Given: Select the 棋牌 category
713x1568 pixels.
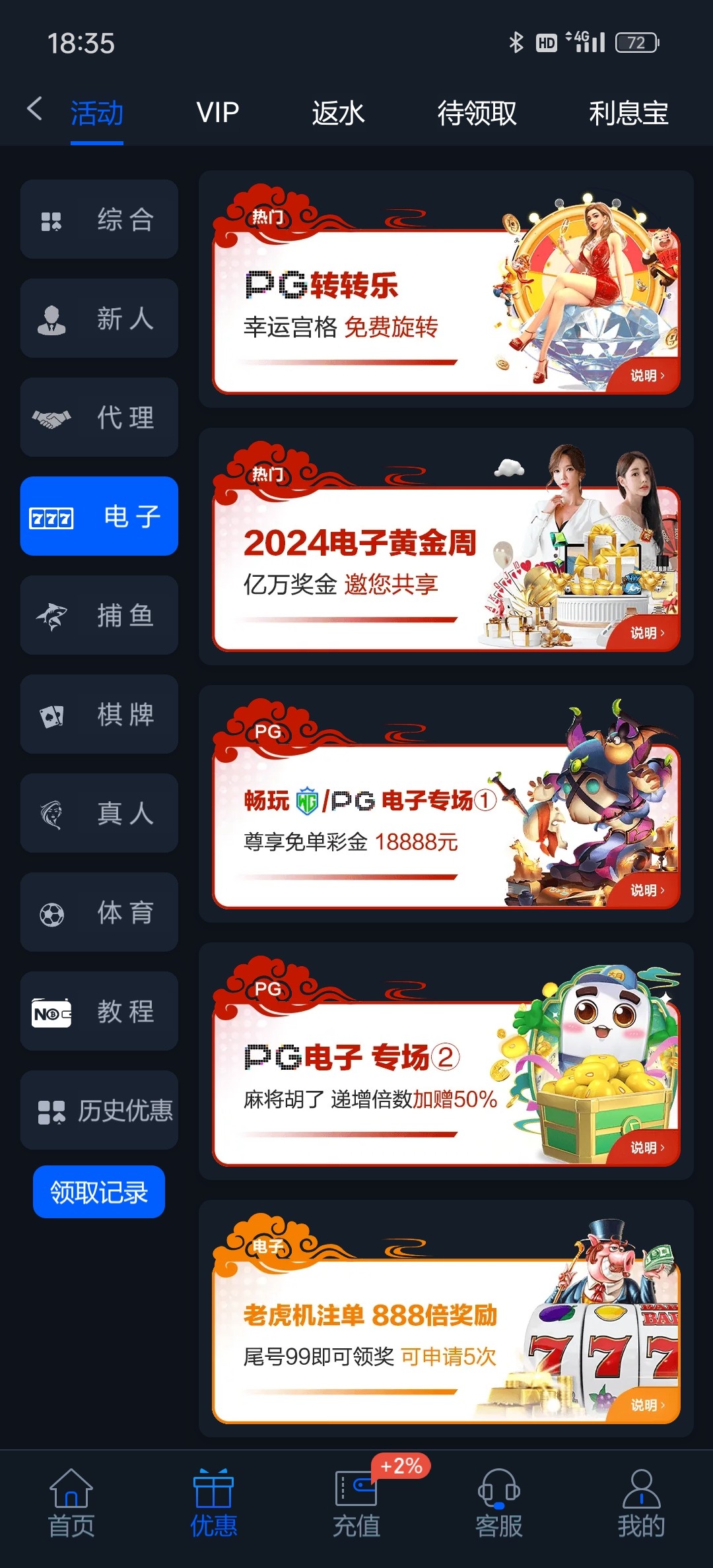Looking at the screenshot, I should 99,714.
